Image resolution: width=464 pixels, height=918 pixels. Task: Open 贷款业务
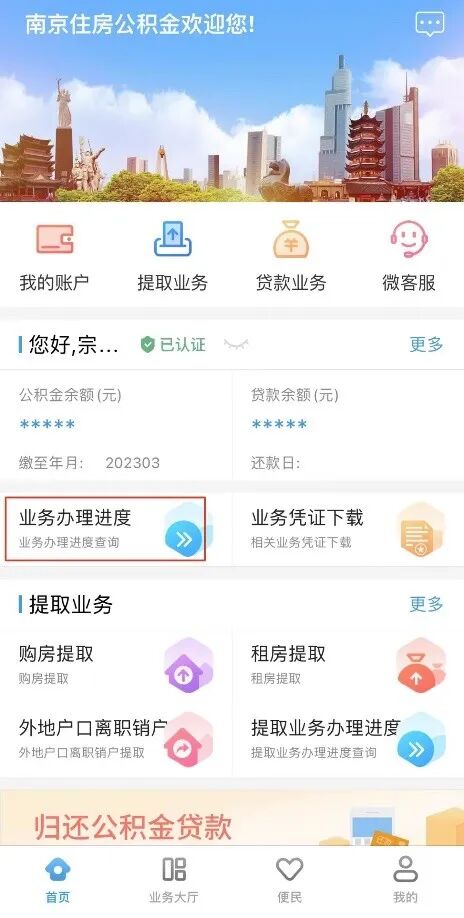coord(291,256)
